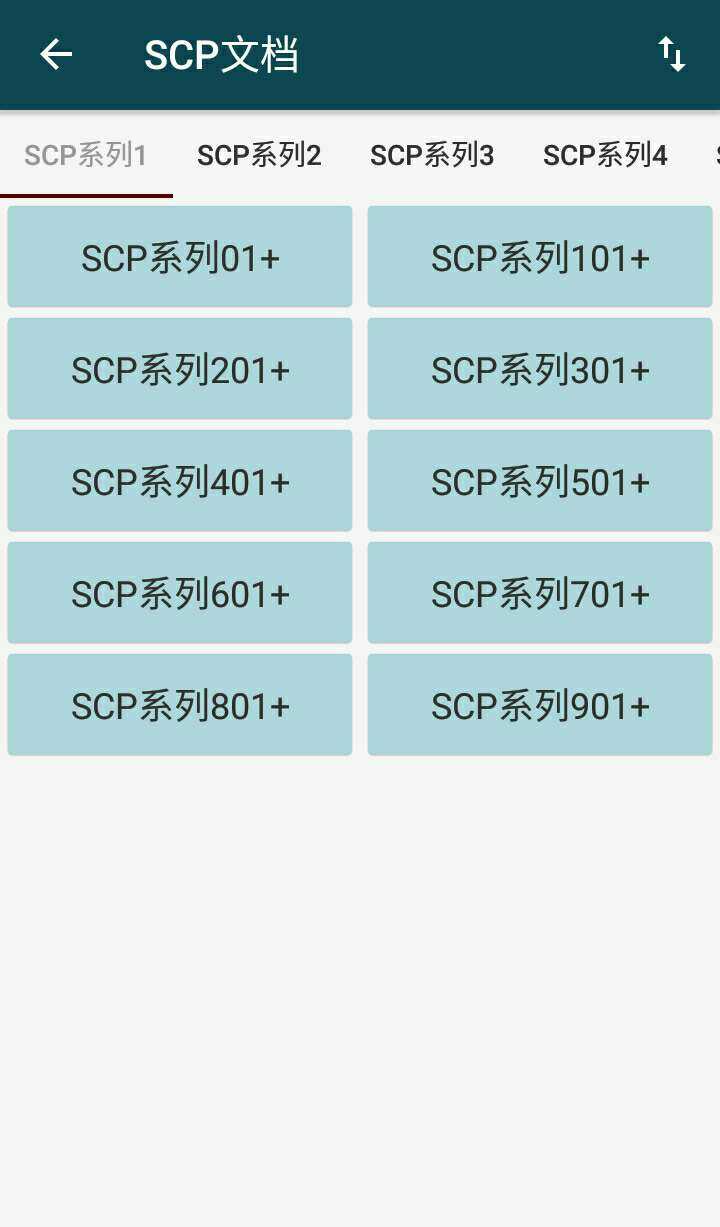Image resolution: width=720 pixels, height=1227 pixels.
Task: Choose the SCP系列201+ button
Action: click(180, 369)
